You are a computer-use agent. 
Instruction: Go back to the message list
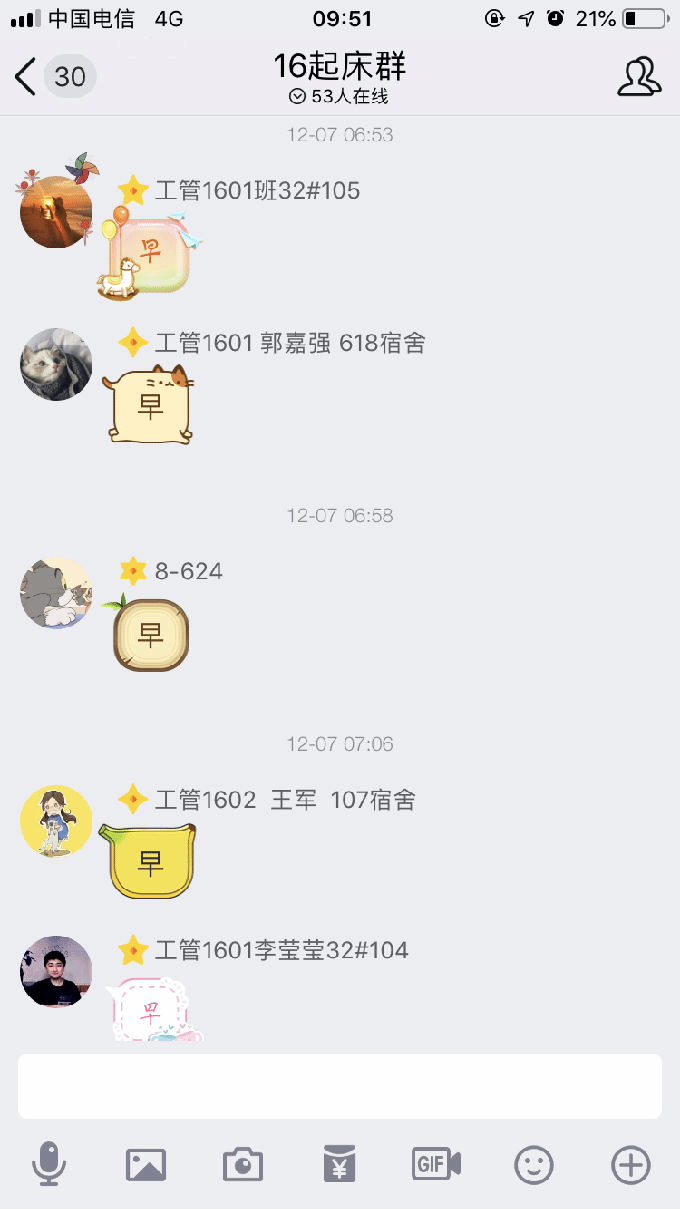pyautogui.click(x=27, y=77)
